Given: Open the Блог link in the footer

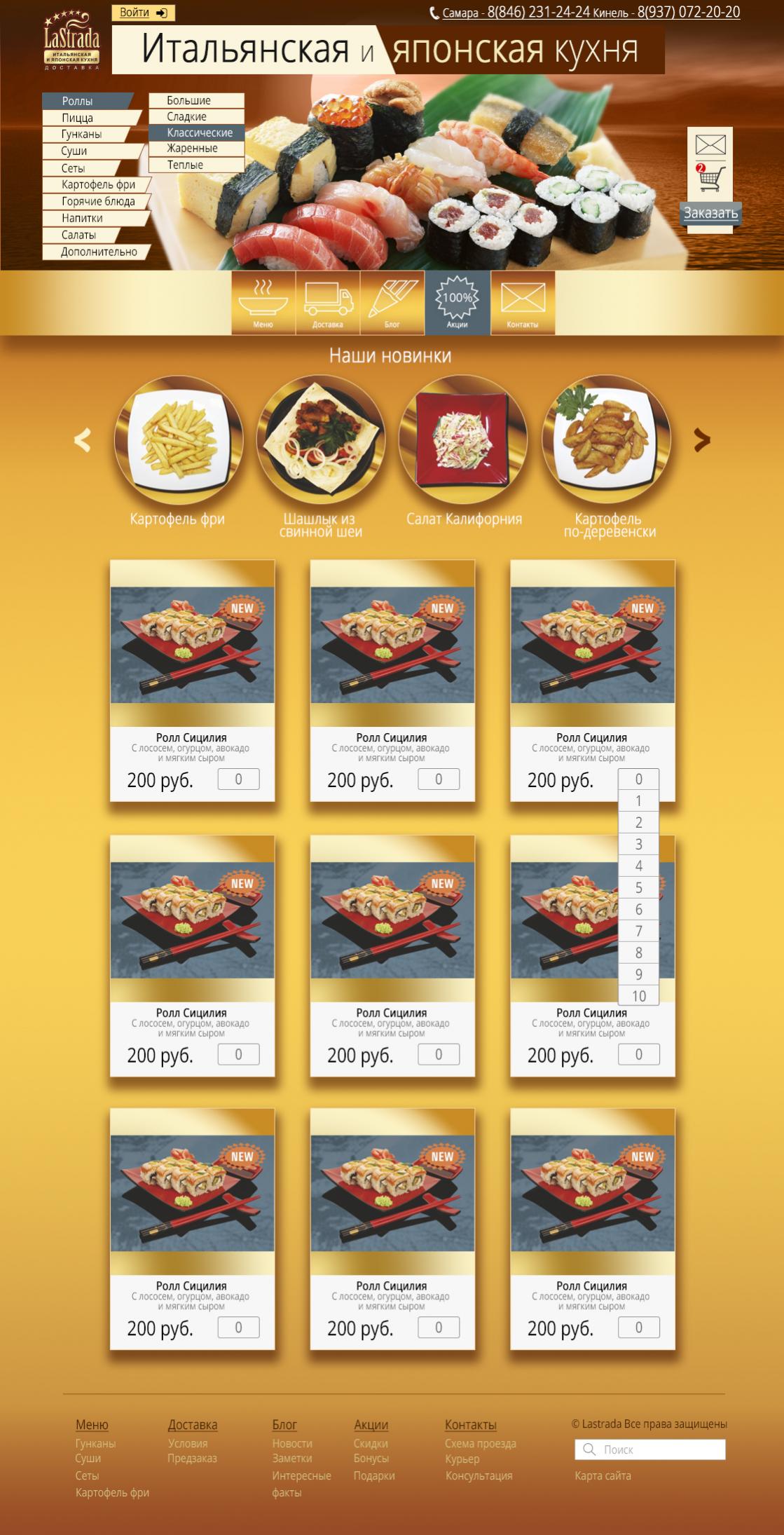Looking at the screenshot, I should [284, 1424].
